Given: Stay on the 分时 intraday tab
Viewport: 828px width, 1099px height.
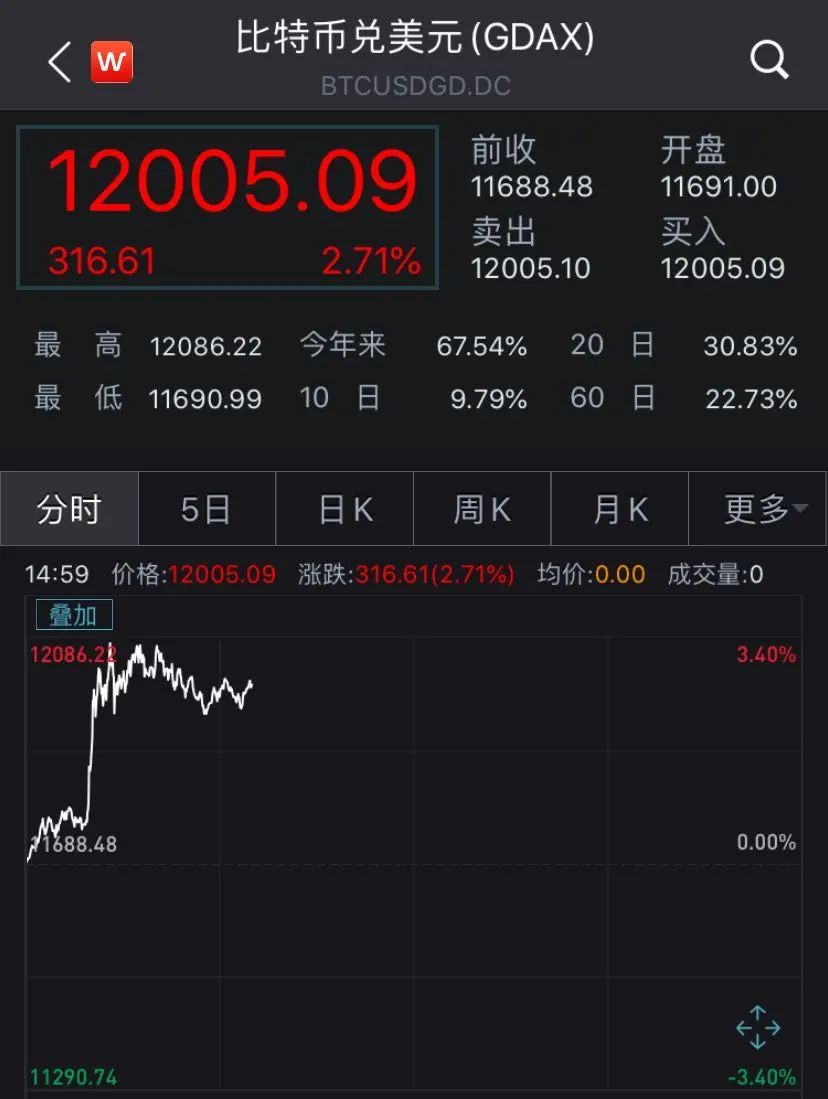Looking at the screenshot, I should 68,509.
